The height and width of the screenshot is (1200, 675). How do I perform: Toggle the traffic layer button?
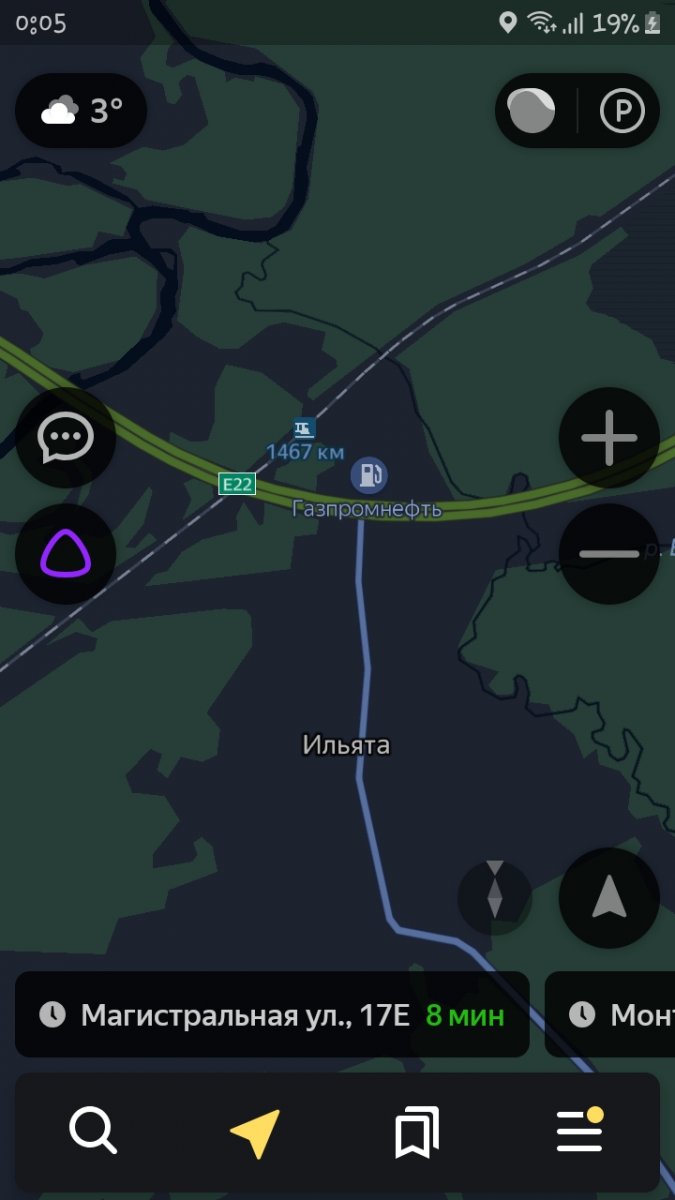pyautogui.click(x=533, y=111)
